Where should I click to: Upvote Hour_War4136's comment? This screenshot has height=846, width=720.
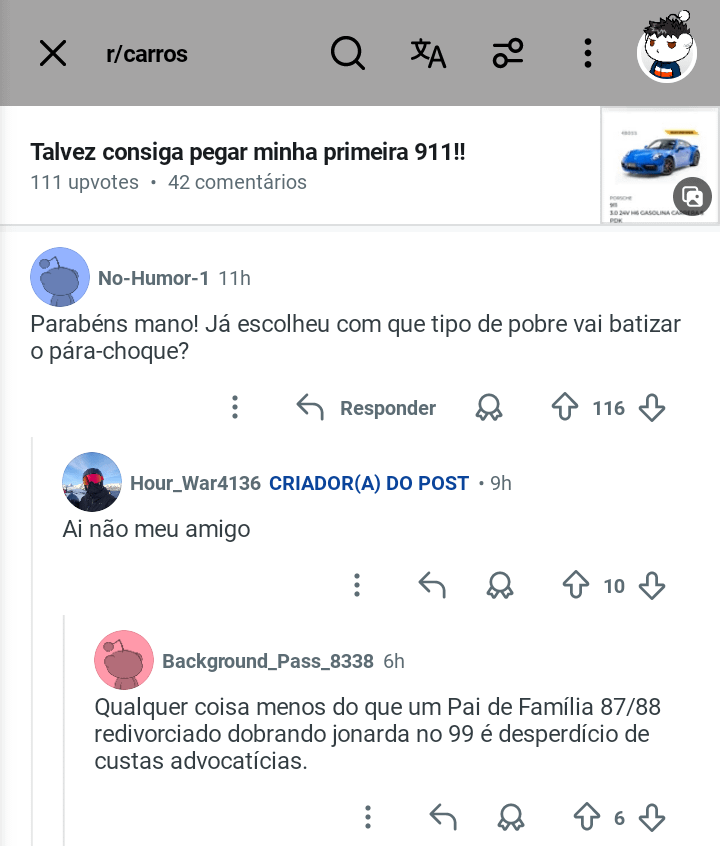[x=576, y=585]
